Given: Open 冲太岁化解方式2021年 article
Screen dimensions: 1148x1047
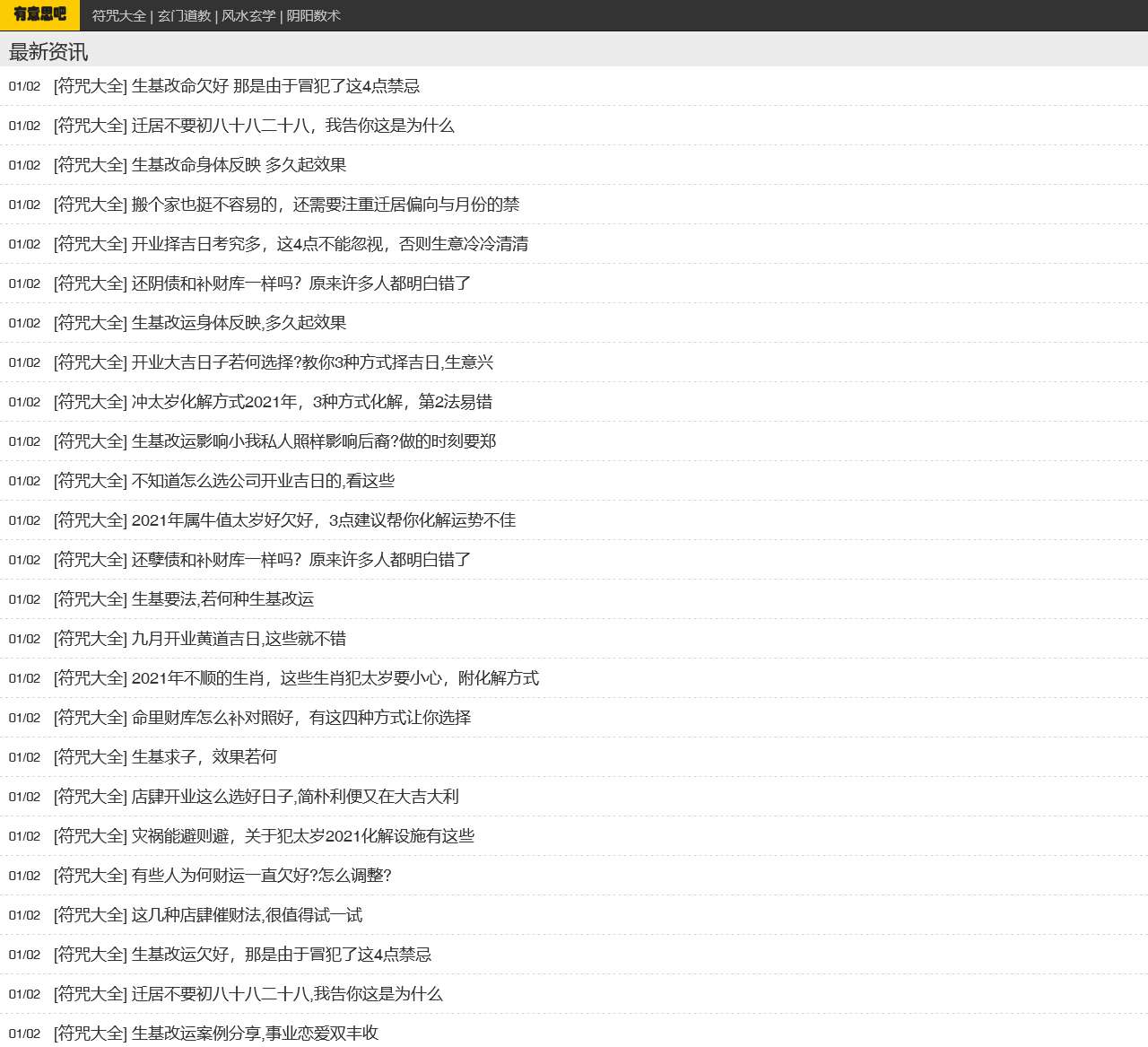Looking at the screenshot, I should pos(311,402).
